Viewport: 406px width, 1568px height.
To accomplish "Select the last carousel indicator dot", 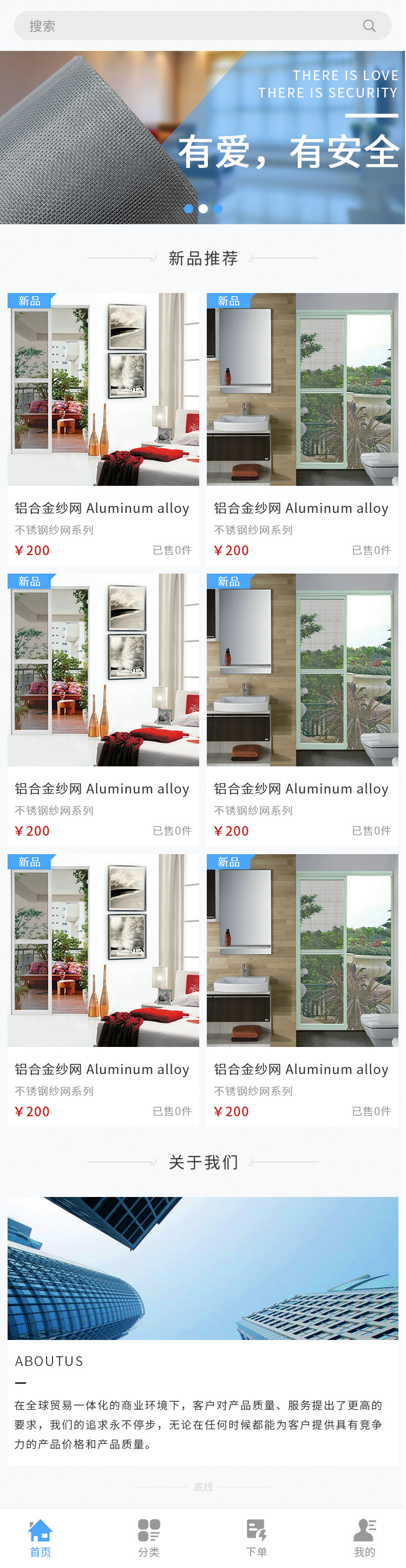I will [x=218, y=209].
